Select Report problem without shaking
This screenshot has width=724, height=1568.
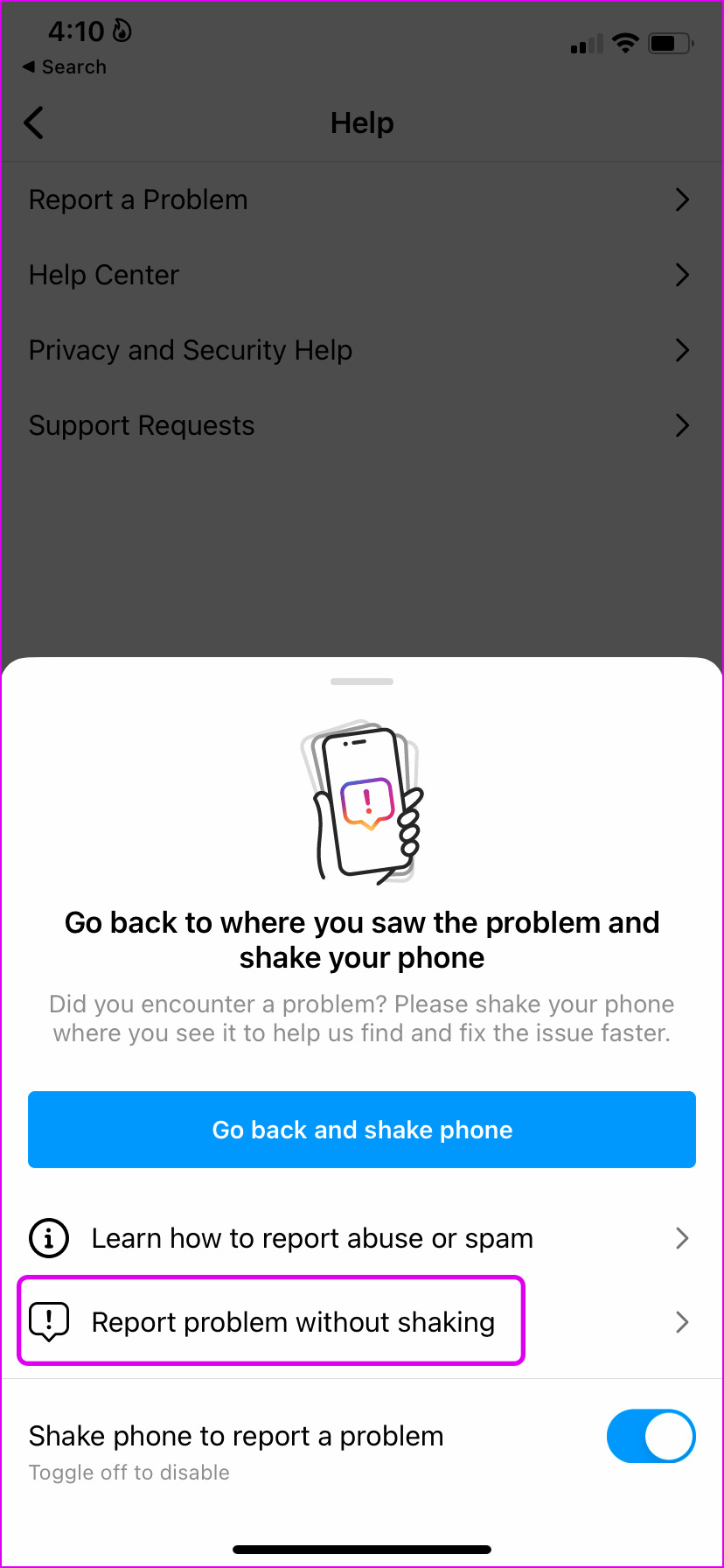point(293,1321)
